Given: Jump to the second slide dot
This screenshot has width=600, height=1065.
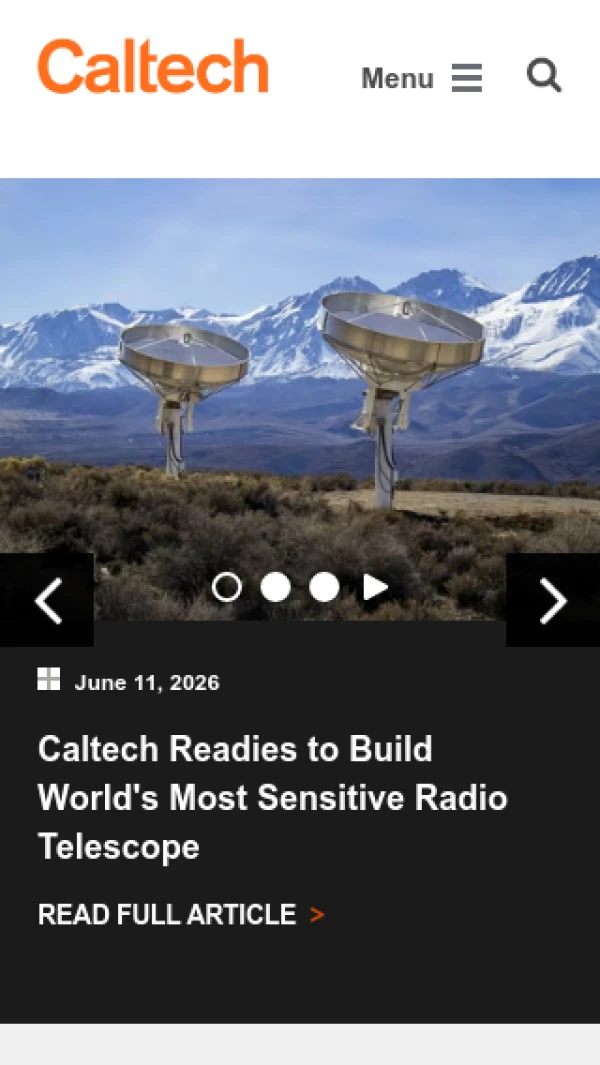Looking at the screenshot, I should pos(275,588).
